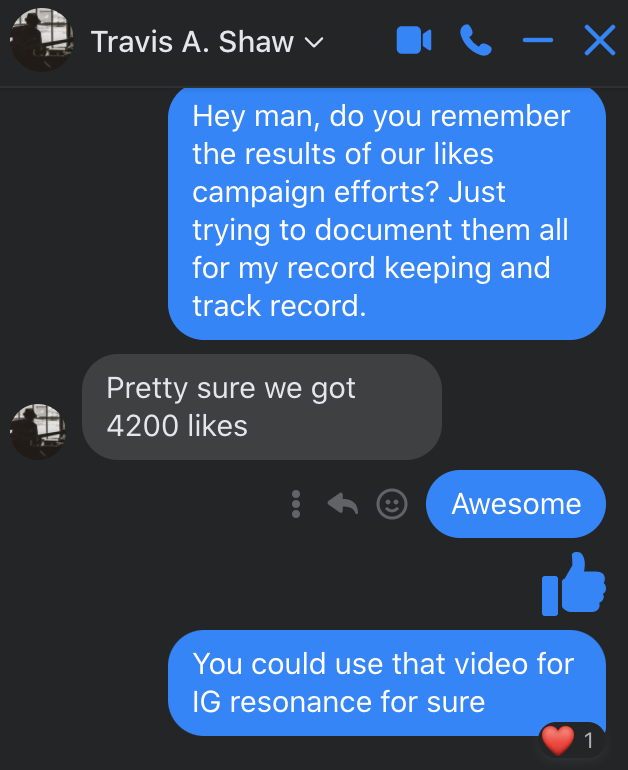View the heart reaction on last message
The image size is (628, 770).
[571, 741]
